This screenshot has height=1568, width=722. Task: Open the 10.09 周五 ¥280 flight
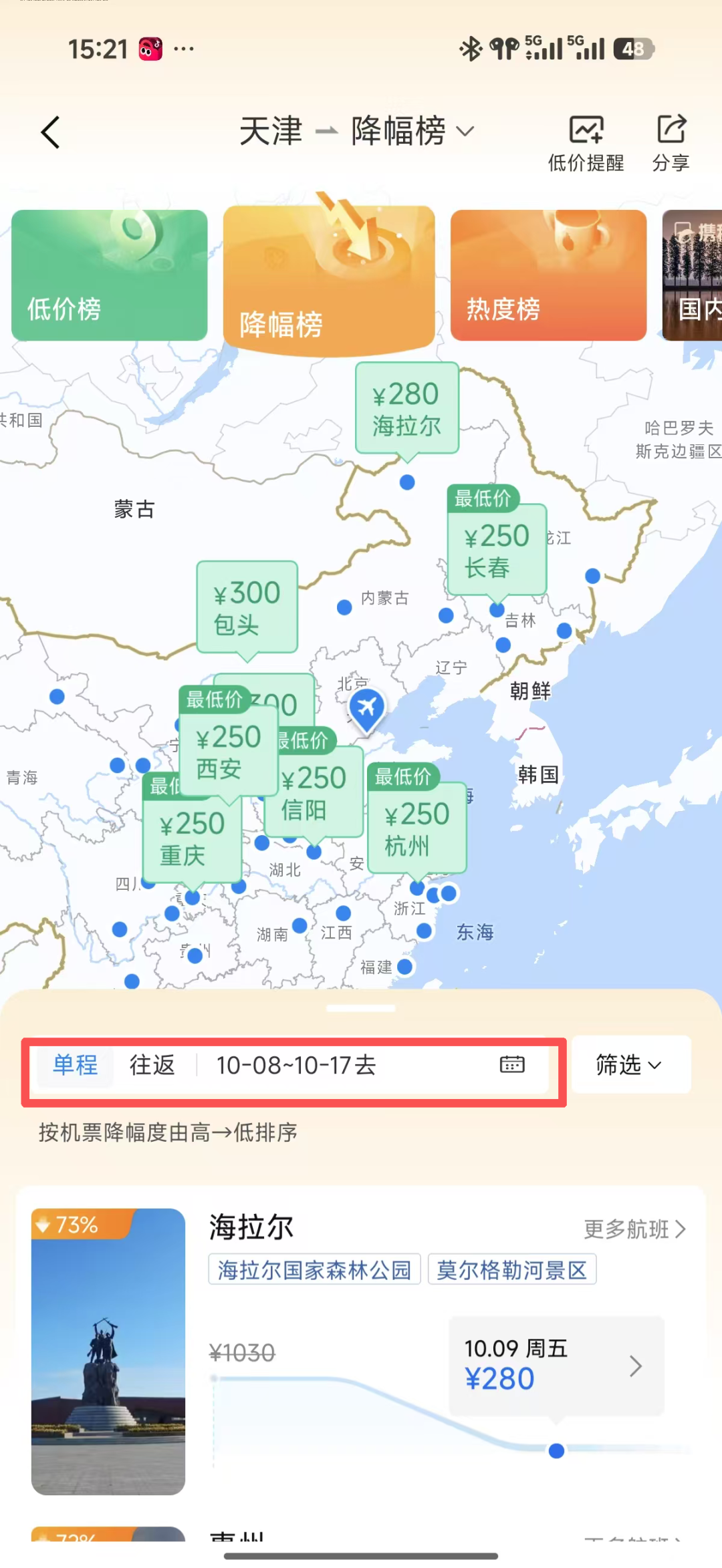click(x=556, y=1366)
